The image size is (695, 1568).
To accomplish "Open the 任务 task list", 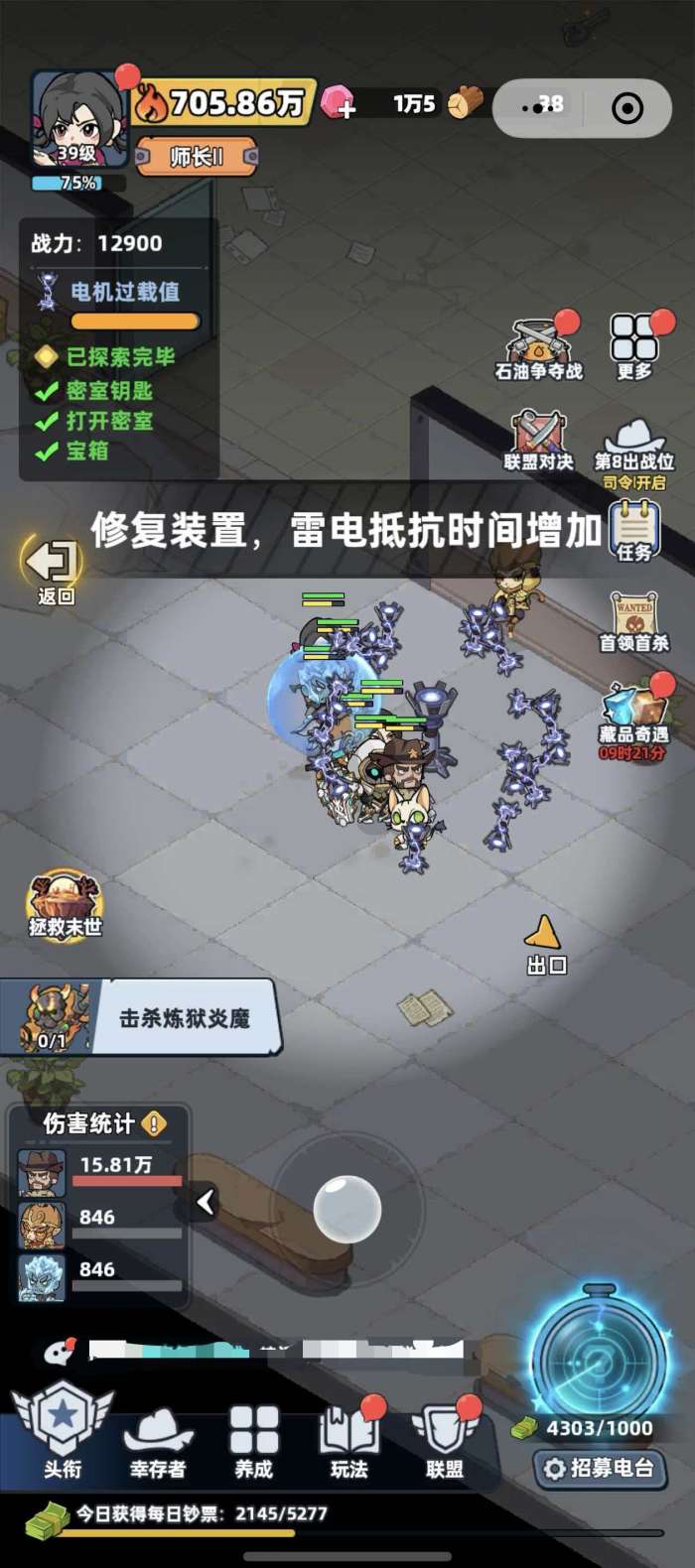I will (x=633, y=530).
